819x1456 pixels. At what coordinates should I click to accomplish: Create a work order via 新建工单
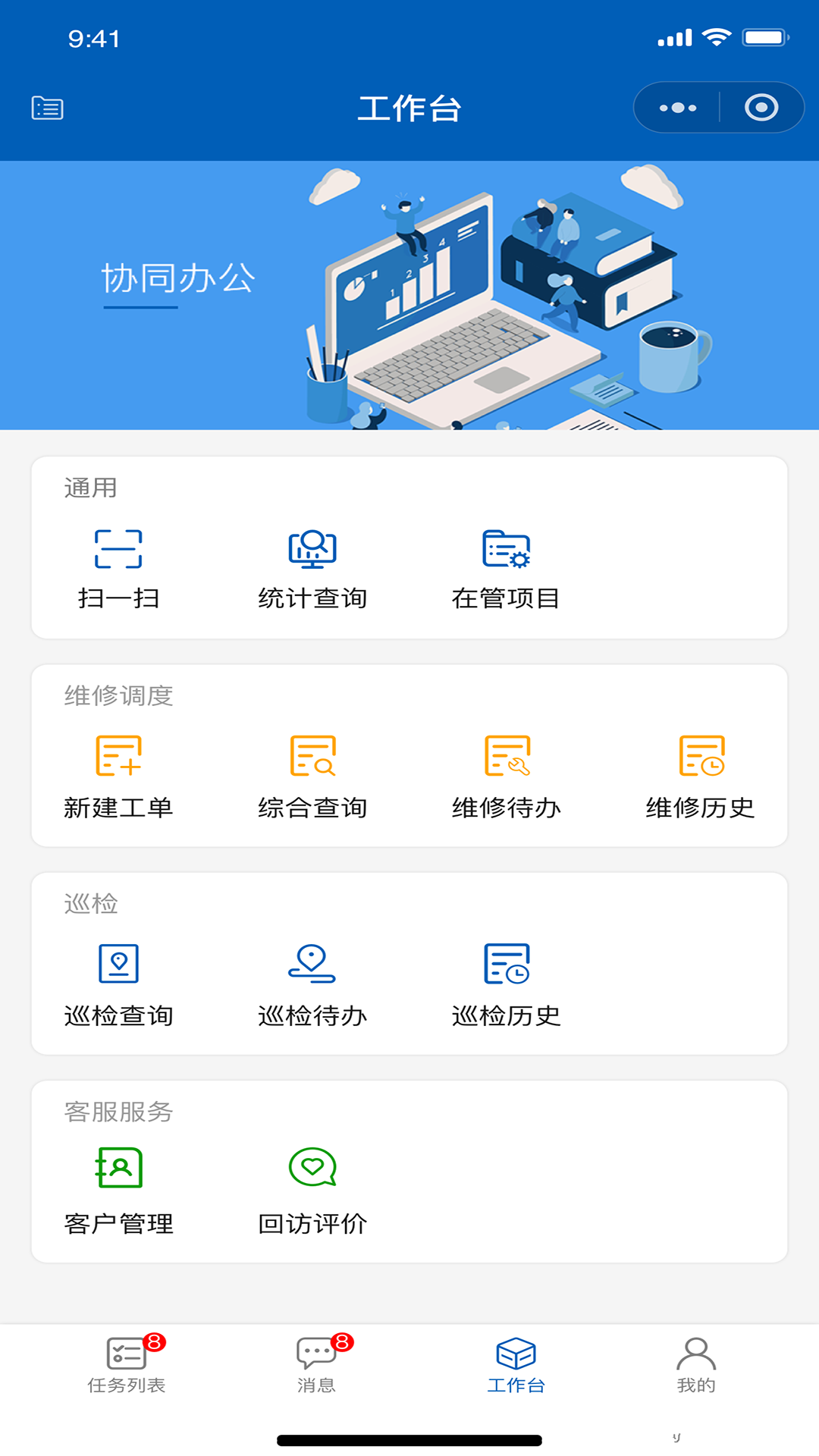coord(120,773)
